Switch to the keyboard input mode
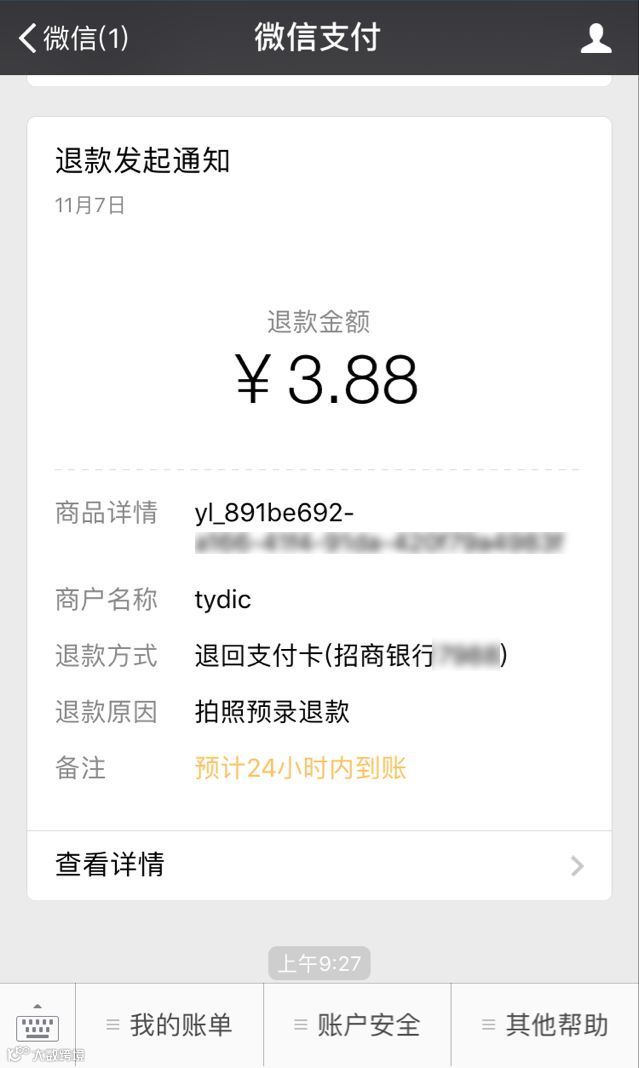Viewport: 639px width, 1068px height. (x=37, y=1024)
